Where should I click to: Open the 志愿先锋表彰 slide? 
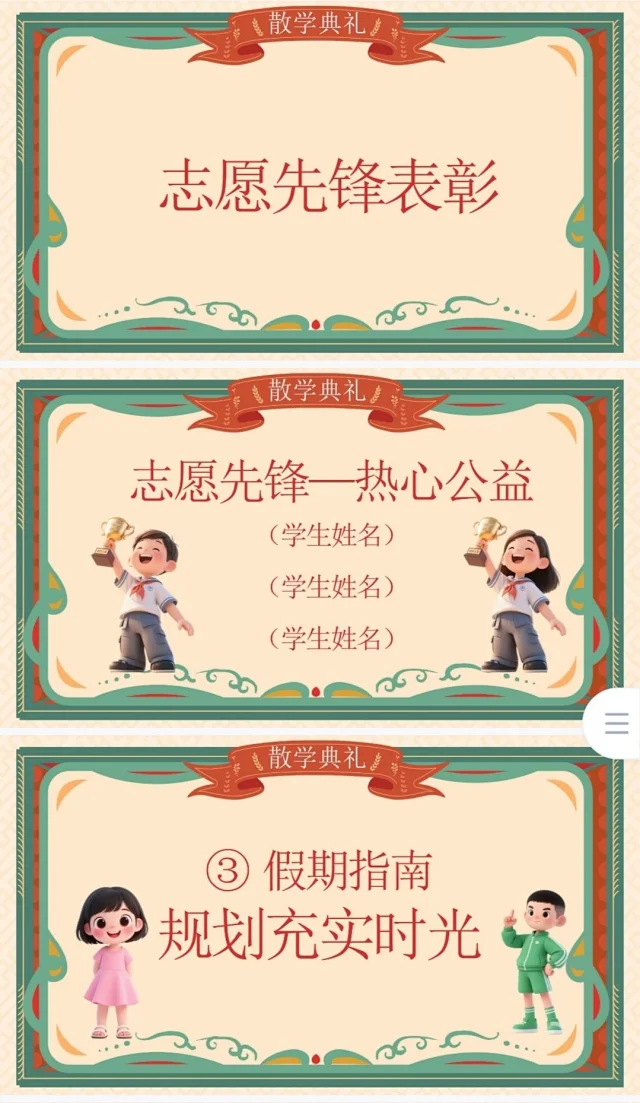pos(320,185)
